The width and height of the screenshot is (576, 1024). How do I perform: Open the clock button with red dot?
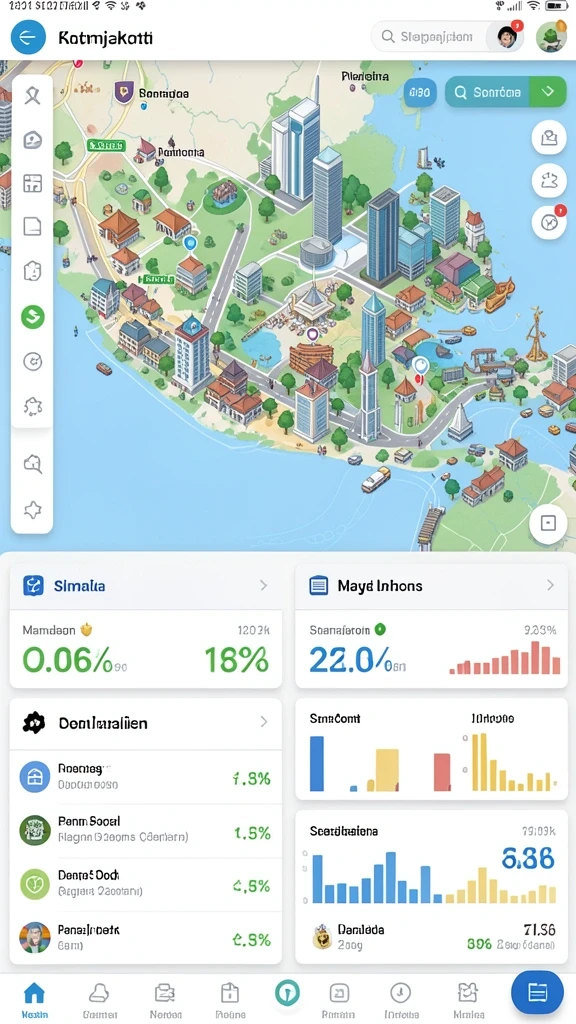(549, 223)
